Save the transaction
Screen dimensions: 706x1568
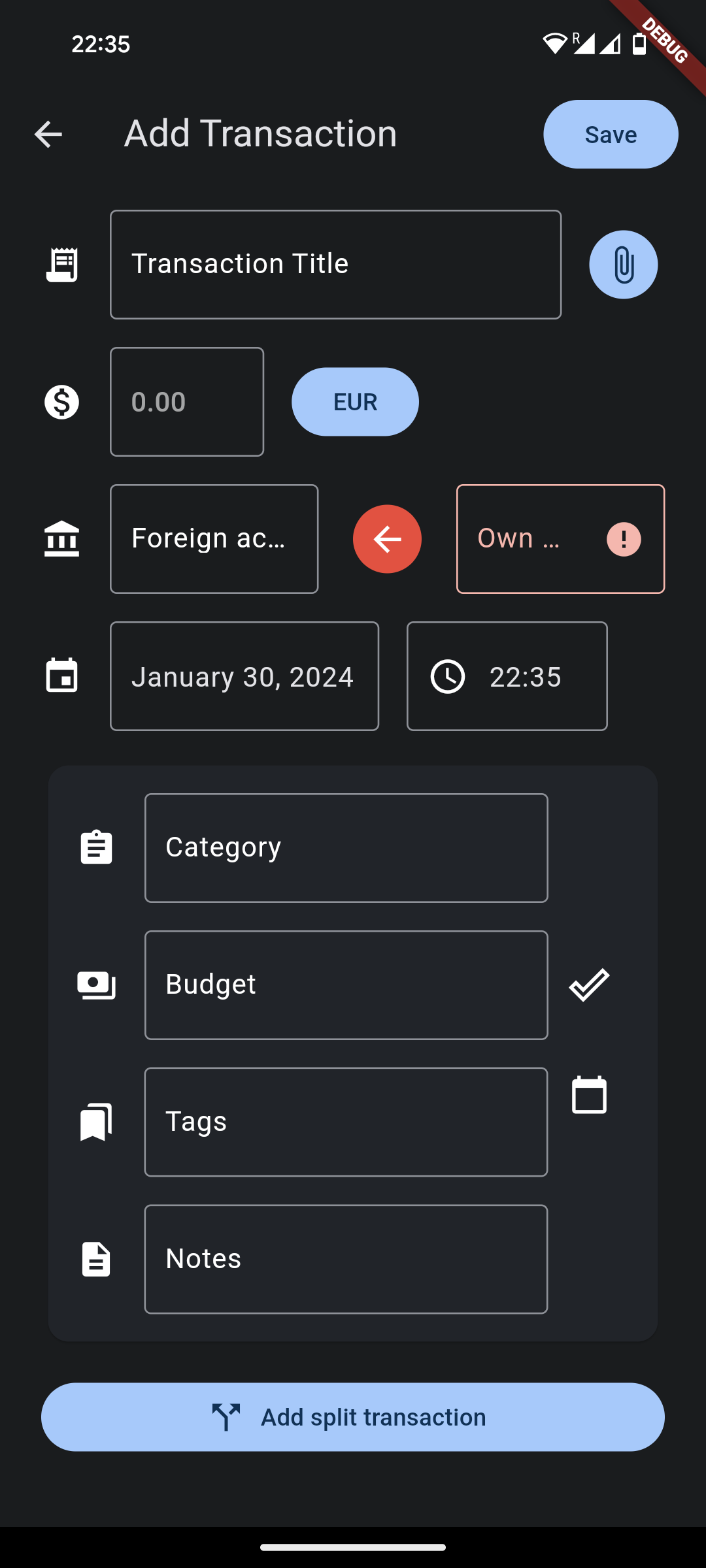click(610, 135)
